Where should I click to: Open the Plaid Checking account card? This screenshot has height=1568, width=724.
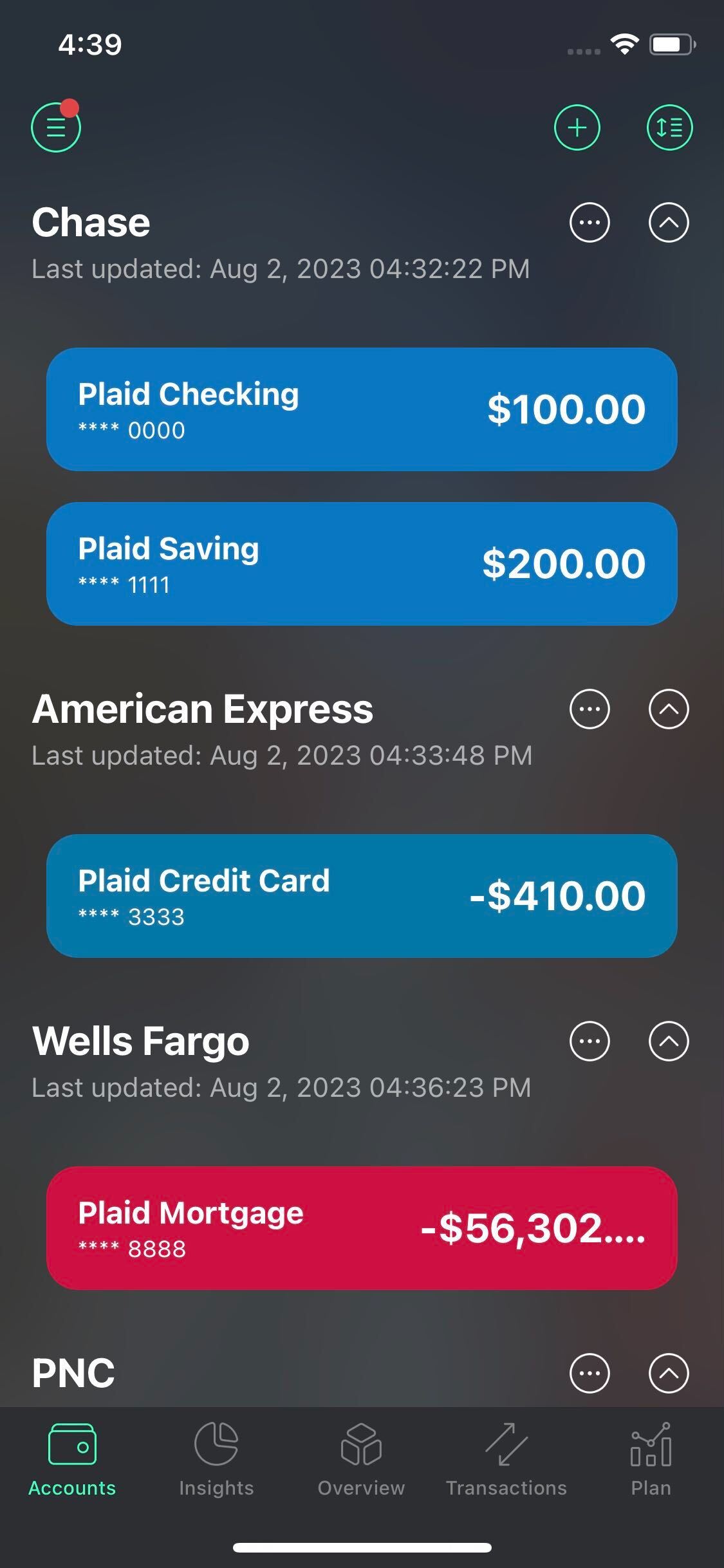tap(362, 409)
